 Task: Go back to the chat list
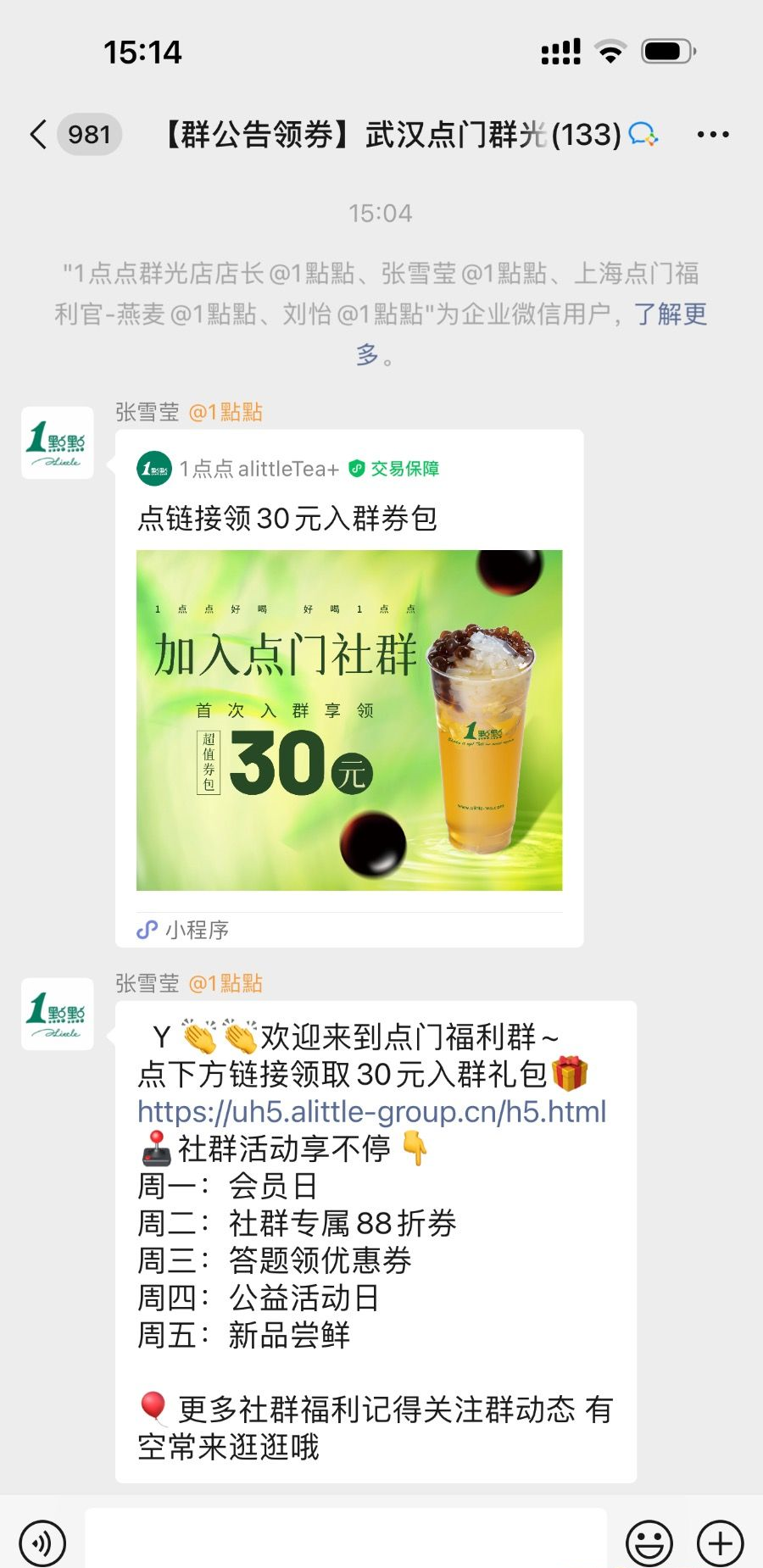[38, 135]
